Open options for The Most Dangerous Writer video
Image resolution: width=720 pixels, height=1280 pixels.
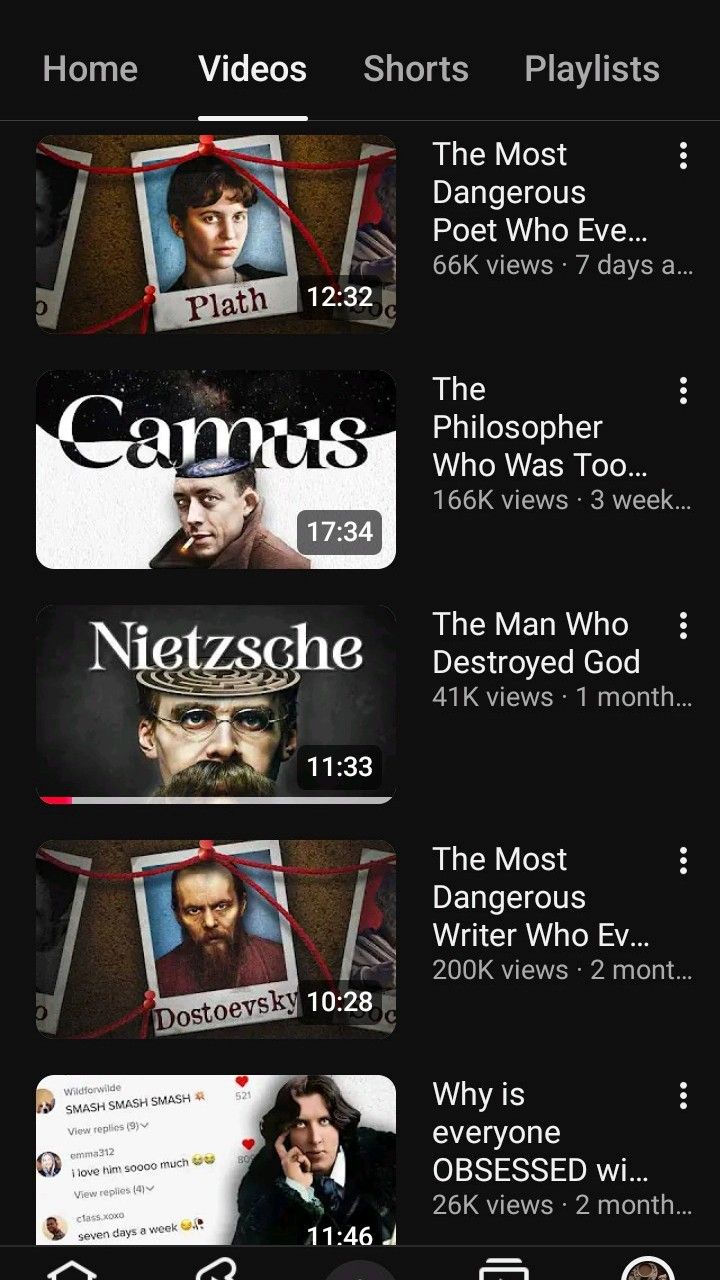(x=683, y=860)
